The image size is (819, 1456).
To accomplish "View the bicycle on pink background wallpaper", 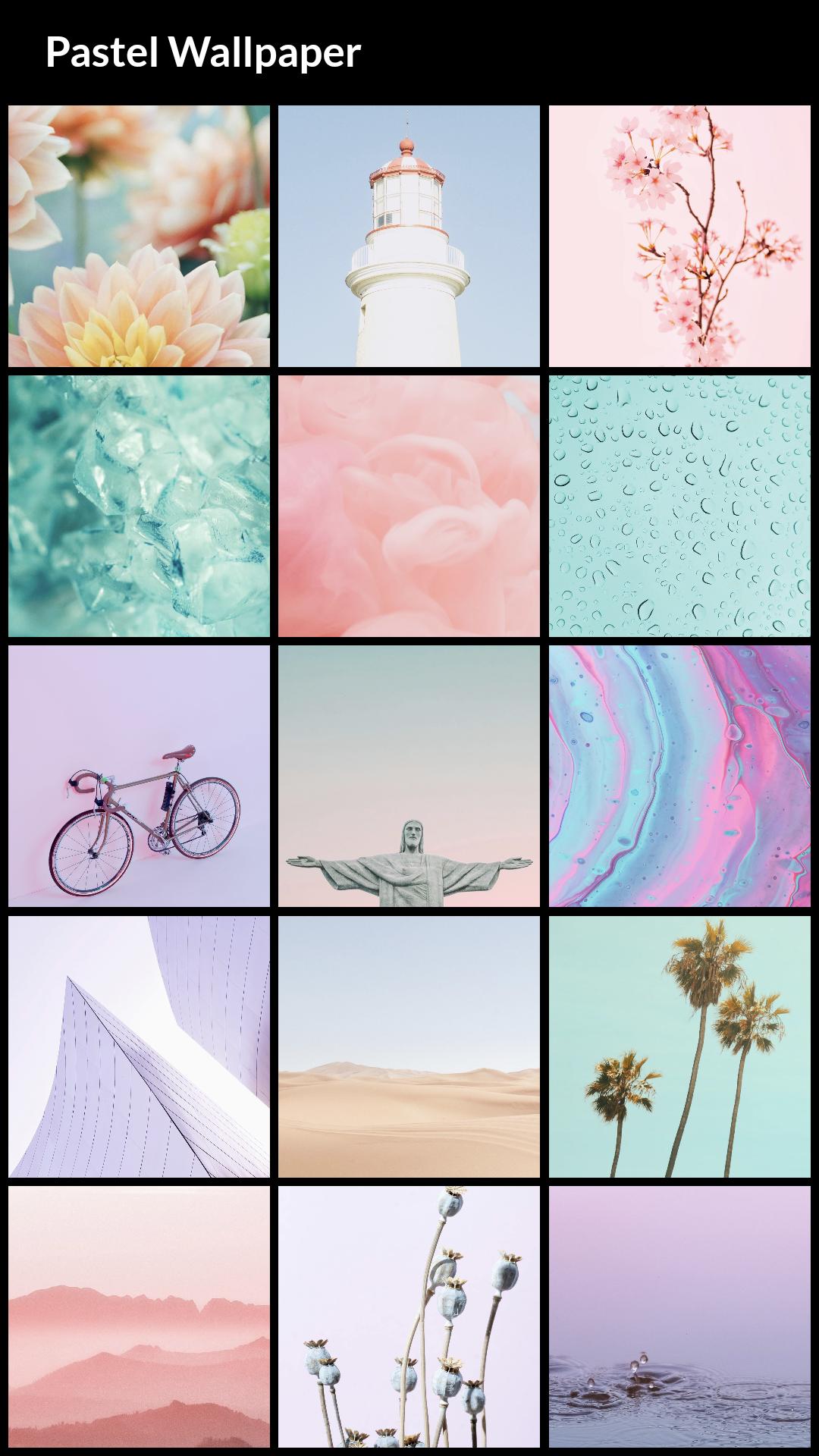I will pos(140,777).
